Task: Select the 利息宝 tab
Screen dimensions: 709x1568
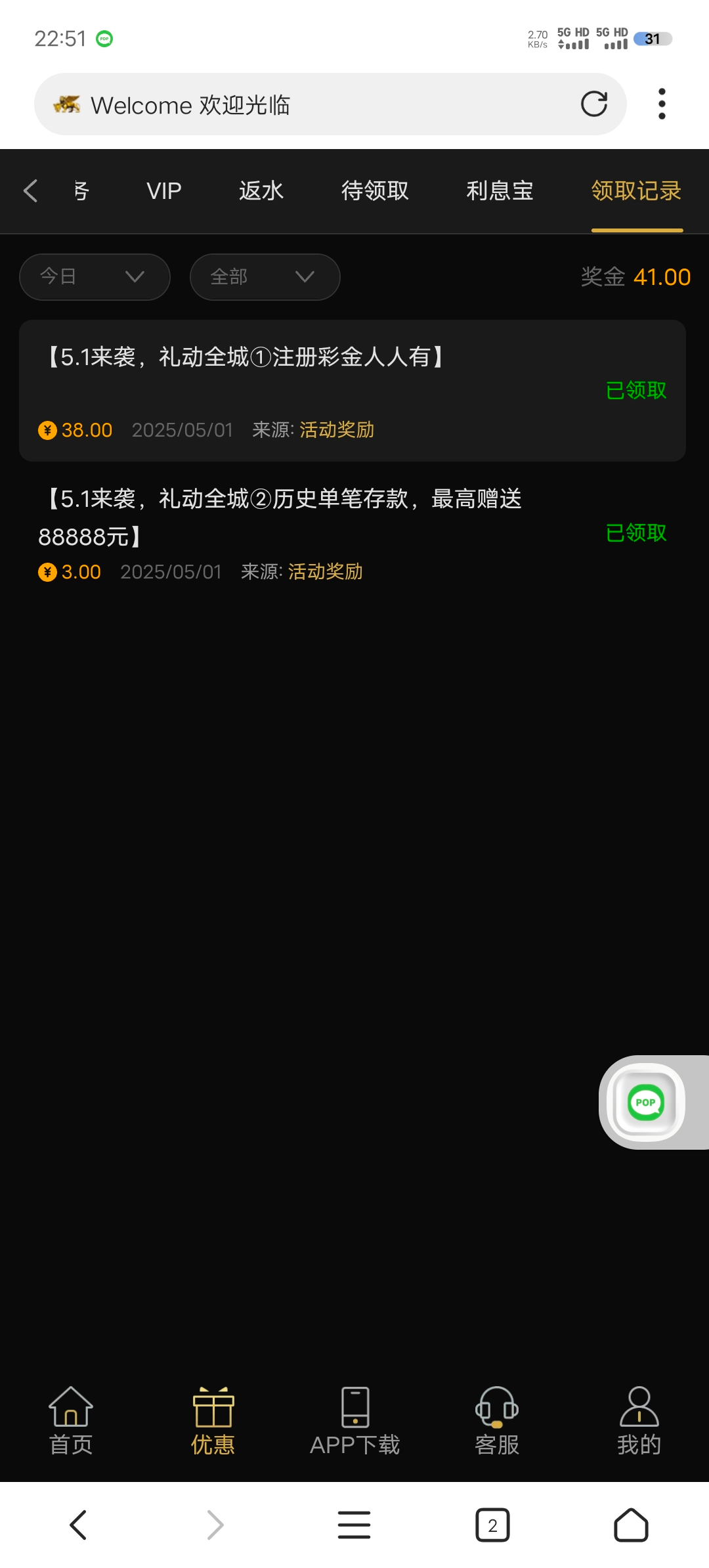Action: coord(500,191)
